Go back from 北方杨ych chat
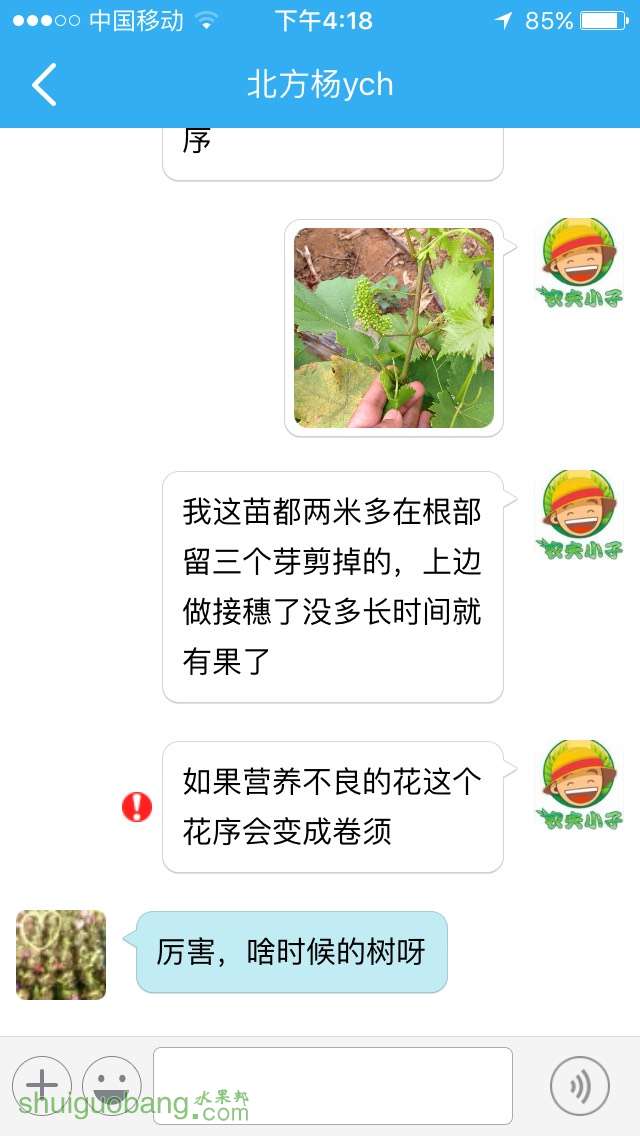Screen dimensions: 640x1136 click(44, 85)
